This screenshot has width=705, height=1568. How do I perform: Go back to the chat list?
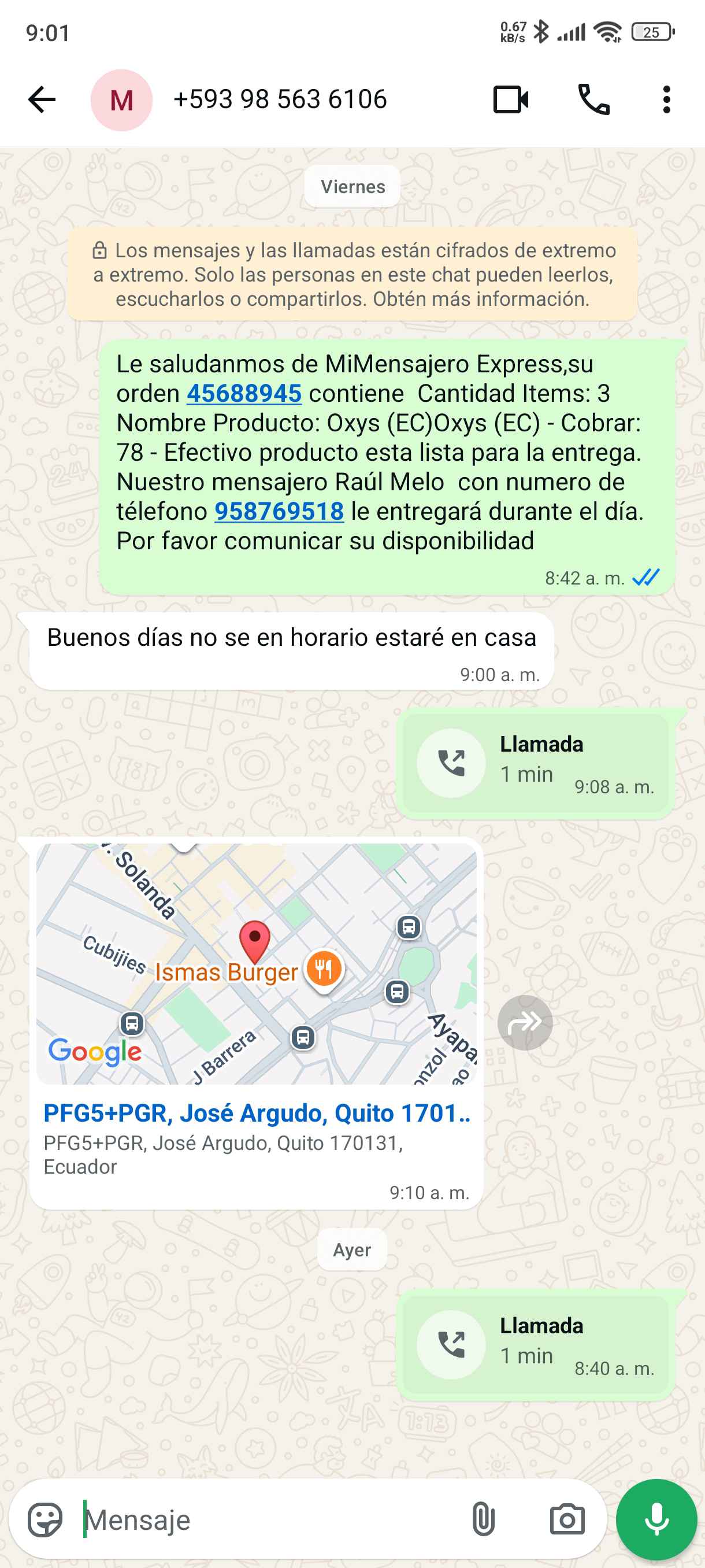pyautogui.click(x=42, y=100)
